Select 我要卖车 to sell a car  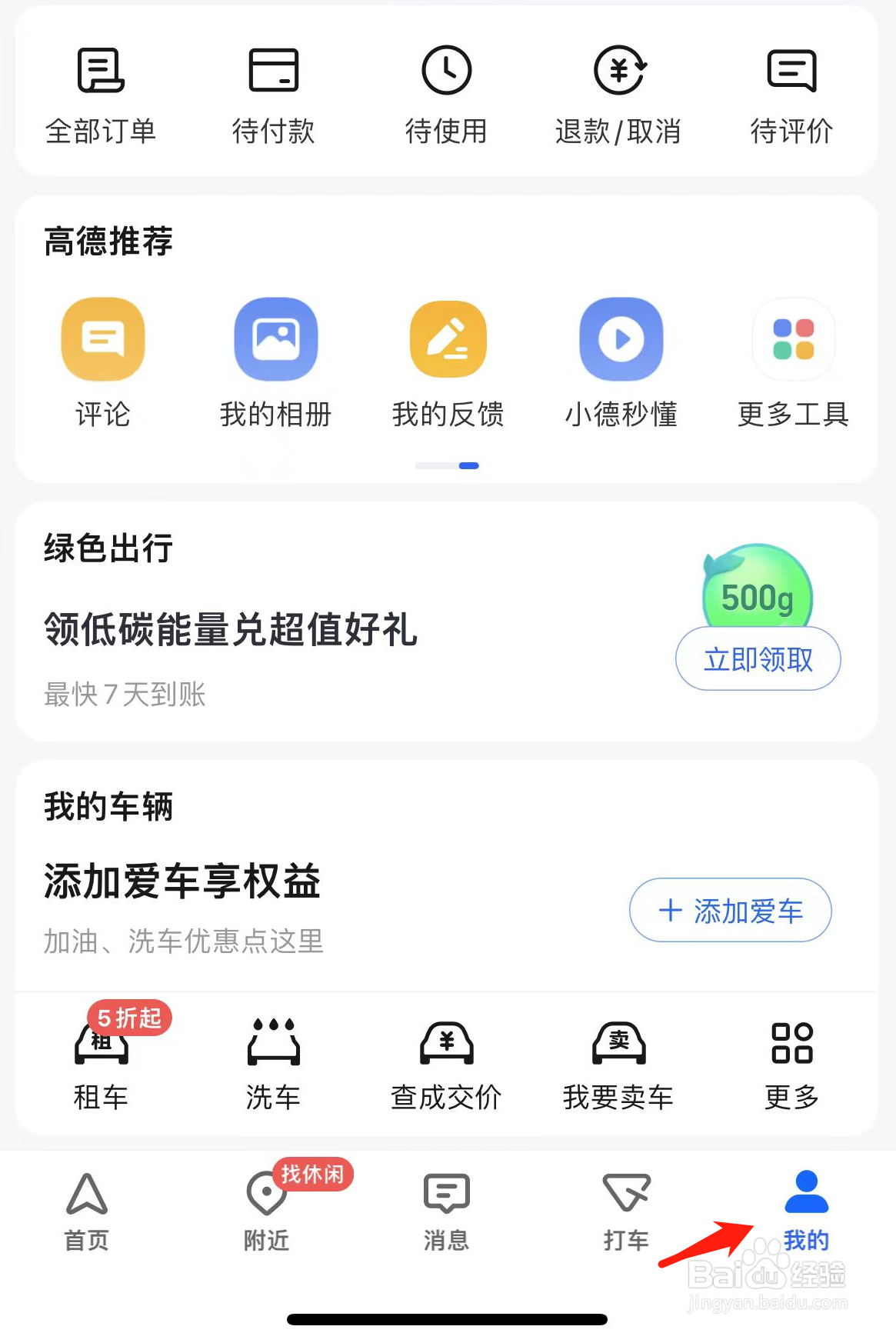618,1065
